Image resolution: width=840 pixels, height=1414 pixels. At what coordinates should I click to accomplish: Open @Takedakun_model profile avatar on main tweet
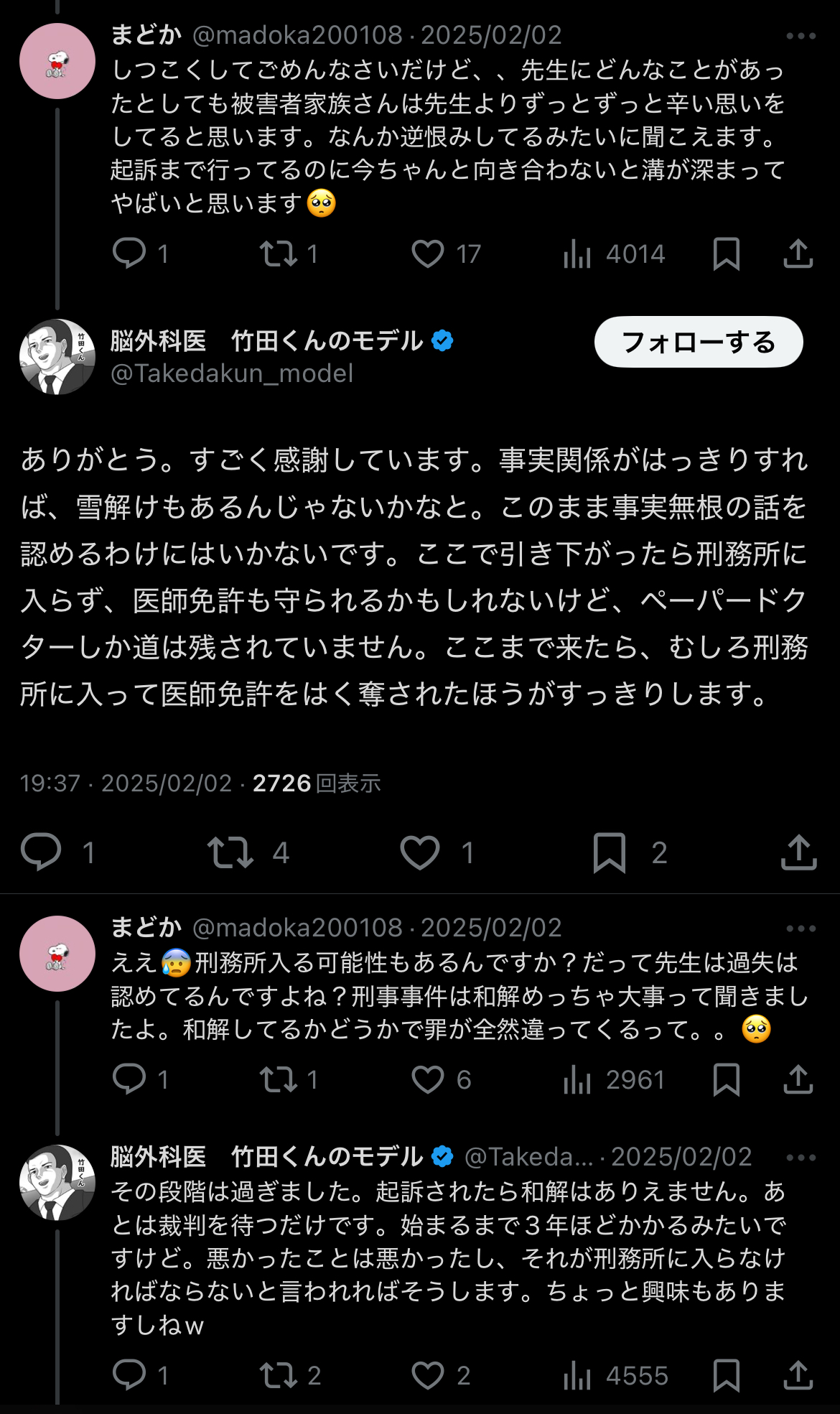point(57,357)
